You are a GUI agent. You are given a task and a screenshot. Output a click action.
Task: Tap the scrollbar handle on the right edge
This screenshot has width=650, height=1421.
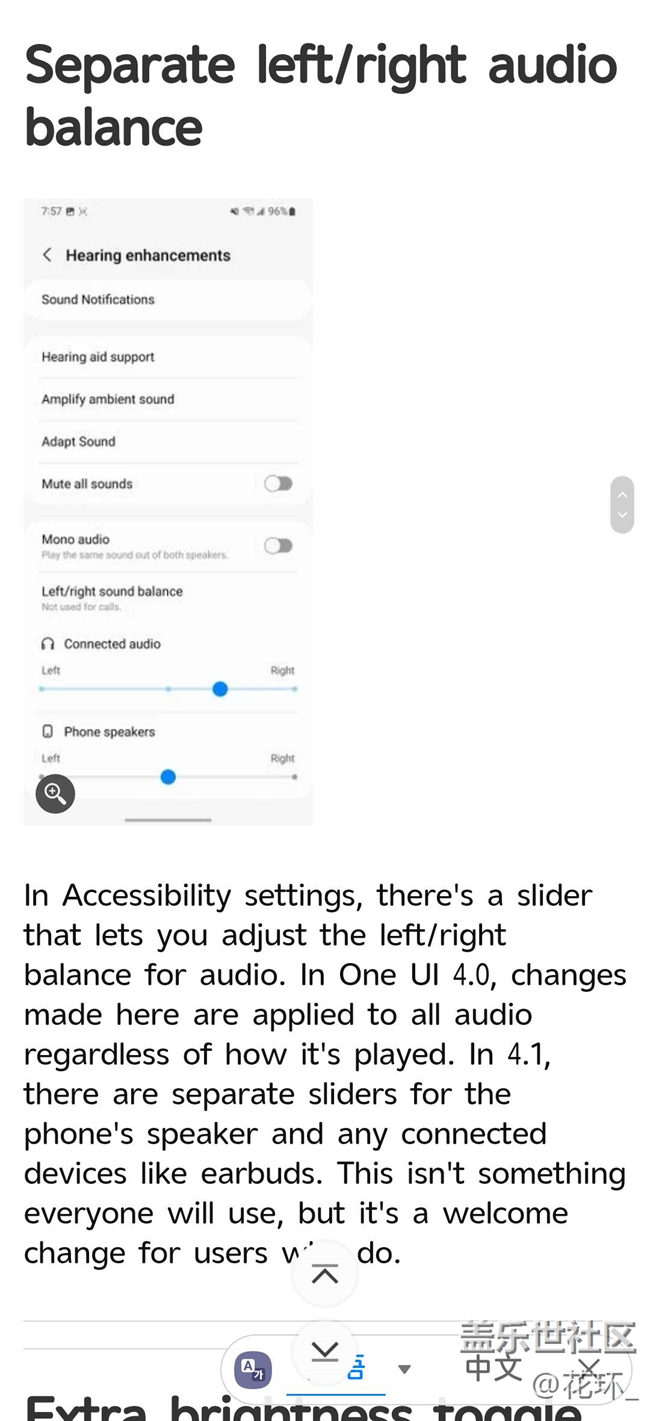[622, 504]
